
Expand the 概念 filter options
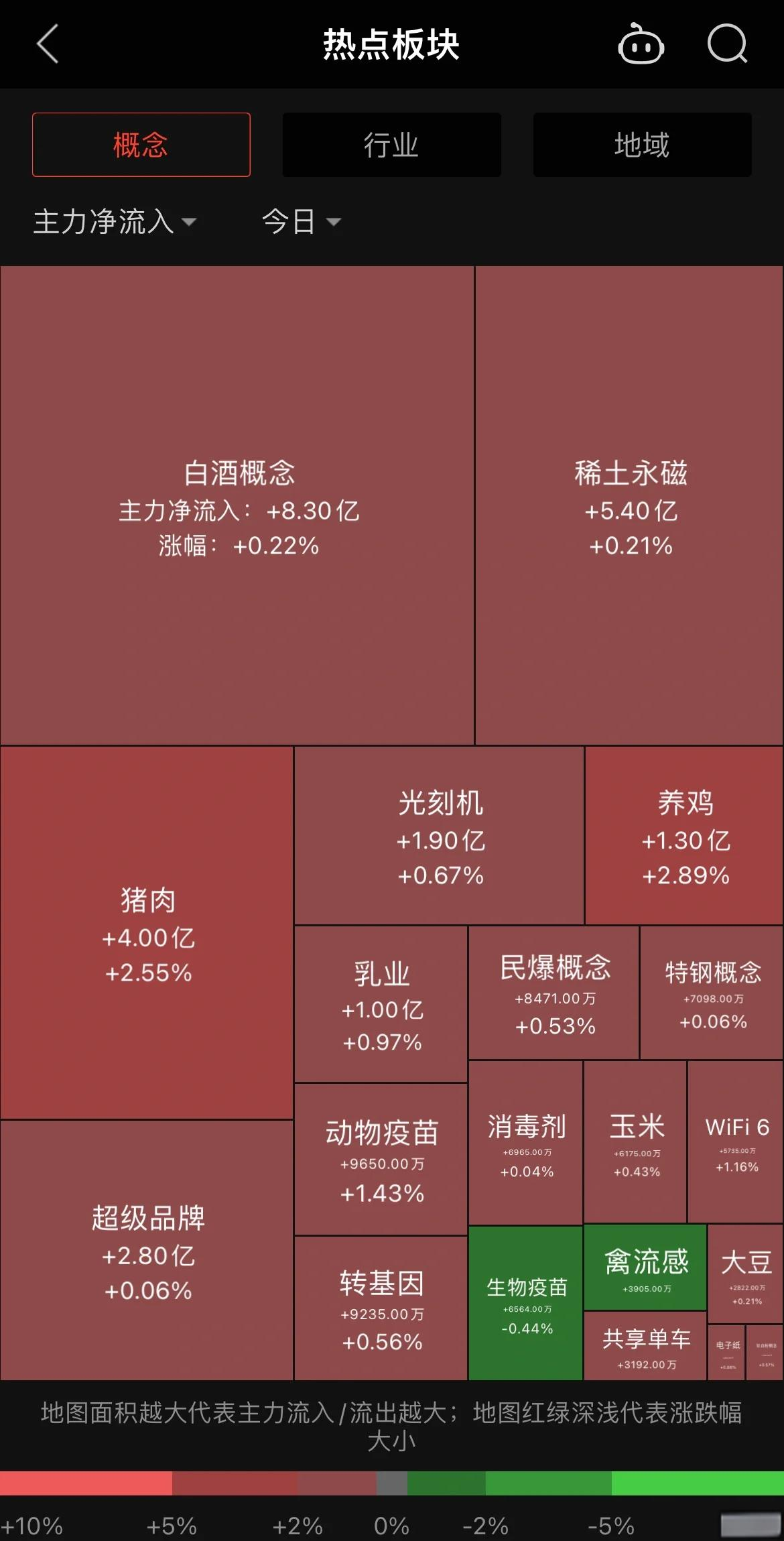[141, 145]
